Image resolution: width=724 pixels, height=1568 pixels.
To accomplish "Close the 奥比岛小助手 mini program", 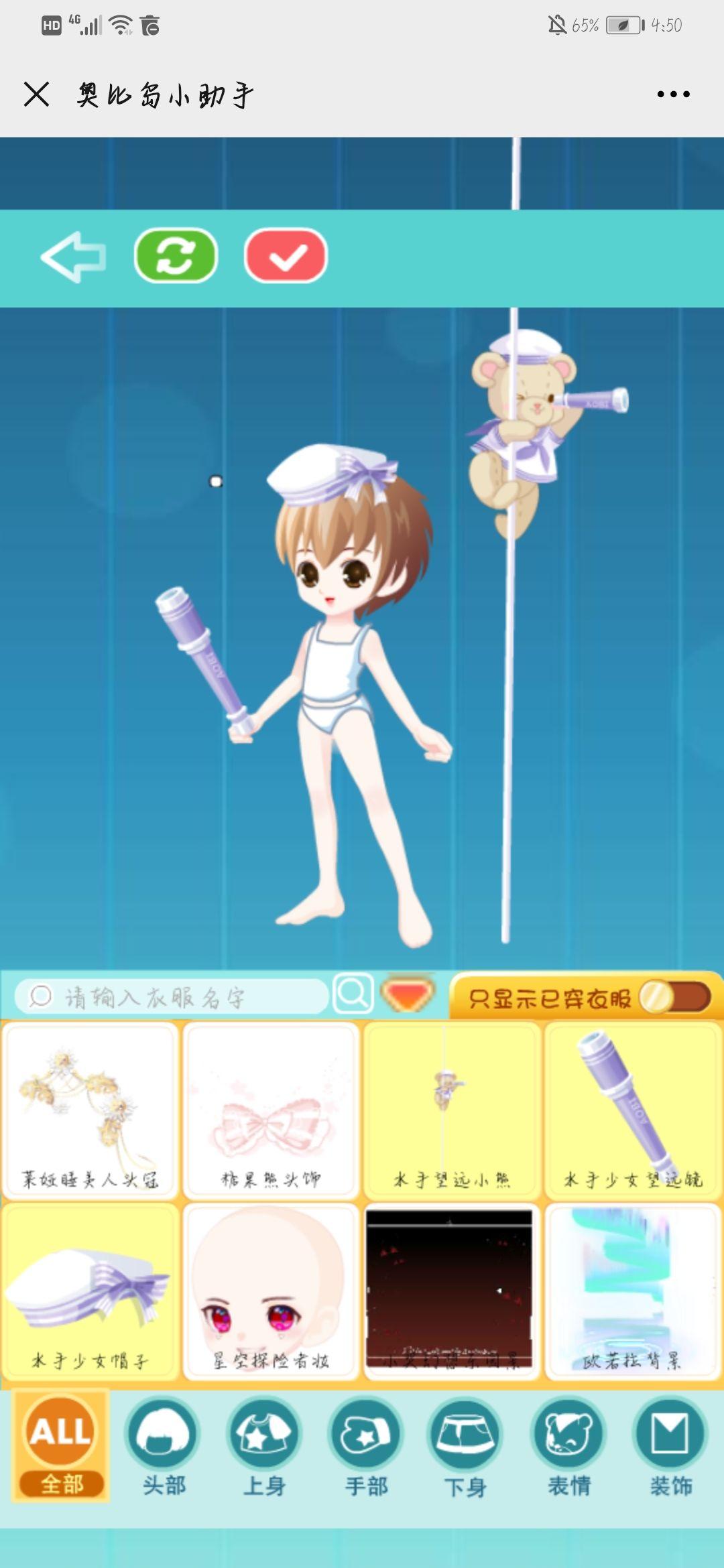I will click(37, 94).
